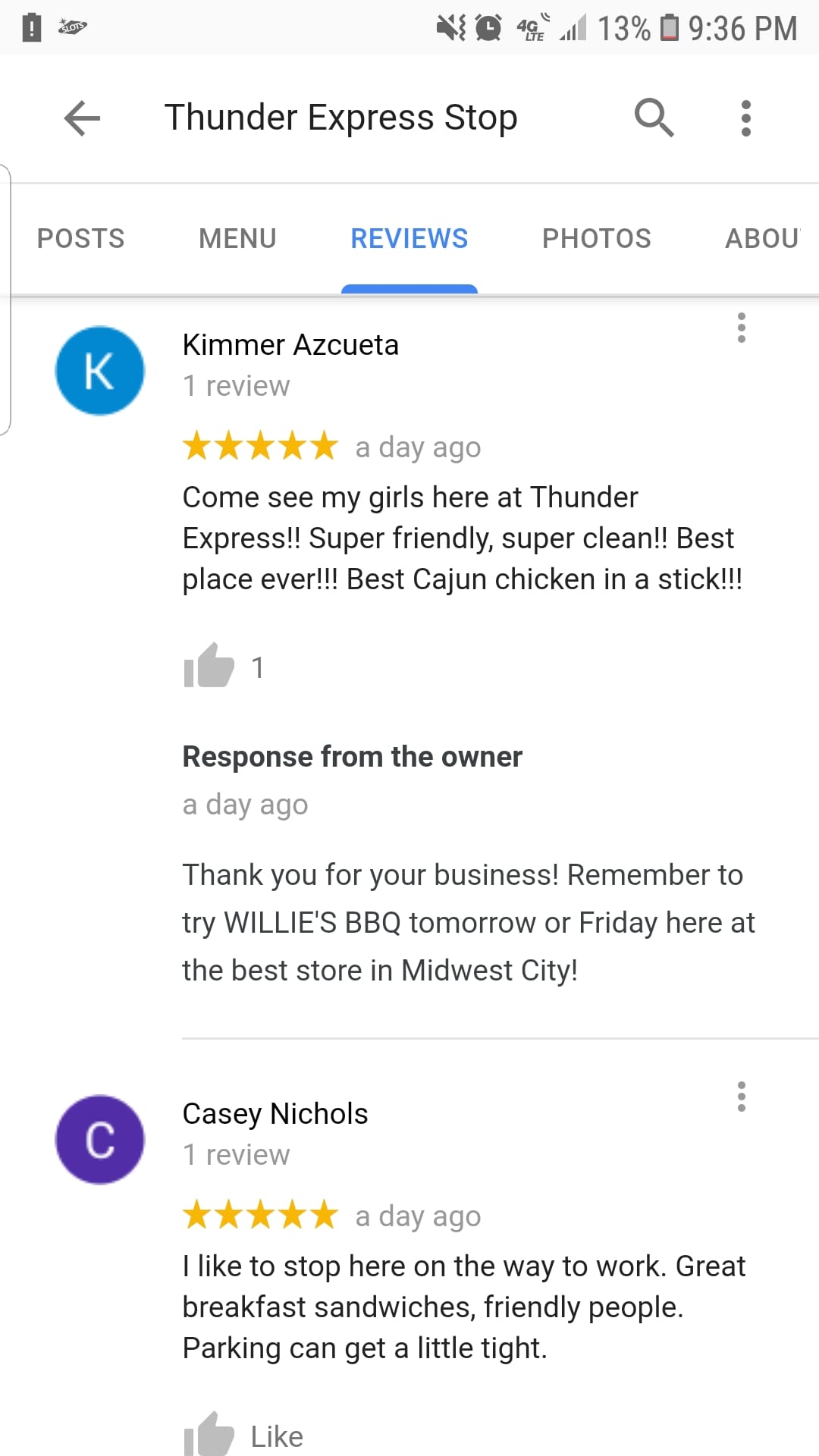Open options menu for Kimmer Azcueta's review
Screen dimensions: 819x1456
click(x=742, y=328)
